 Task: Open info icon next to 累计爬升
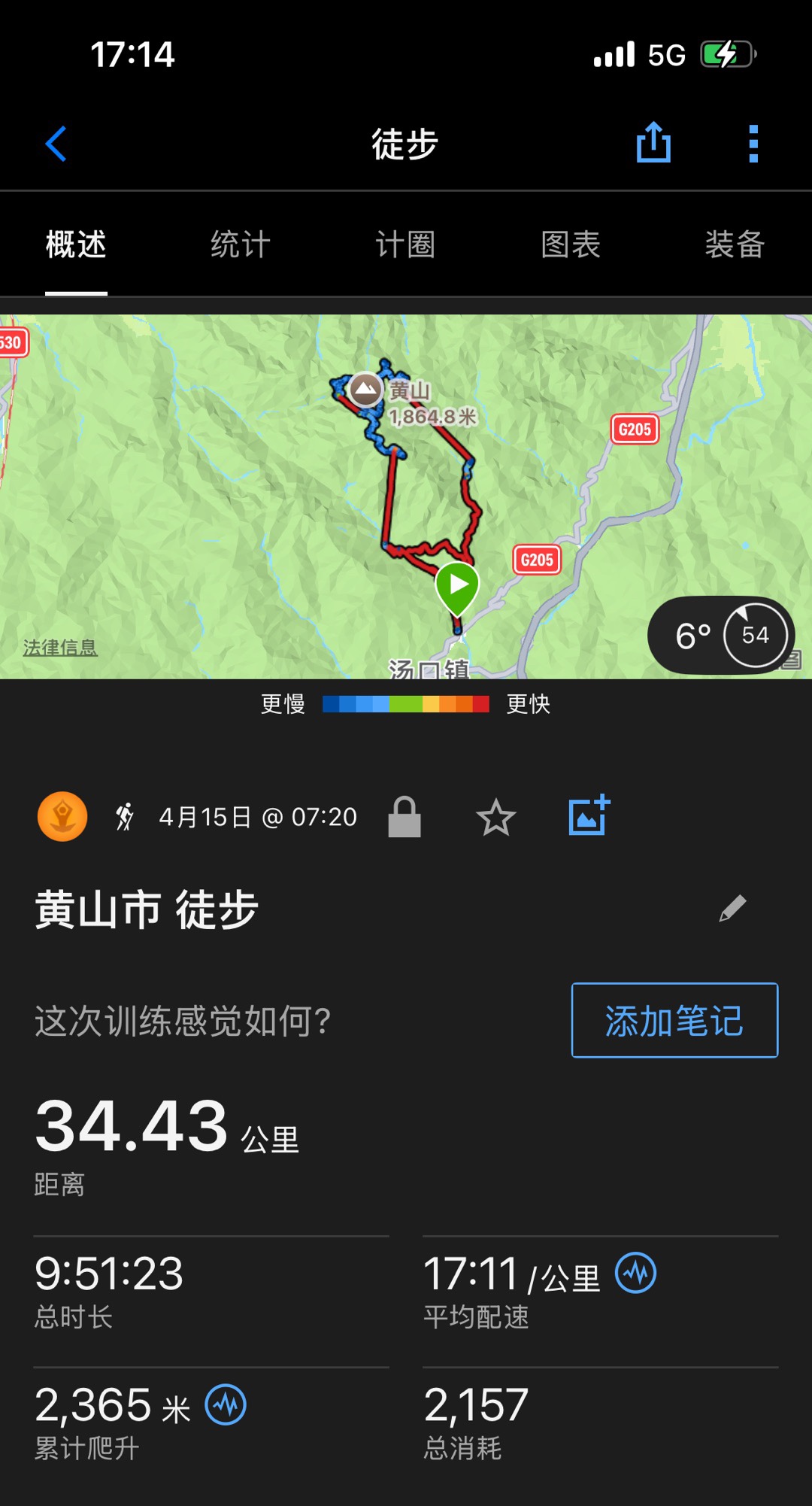click(x=226, y=1404)
